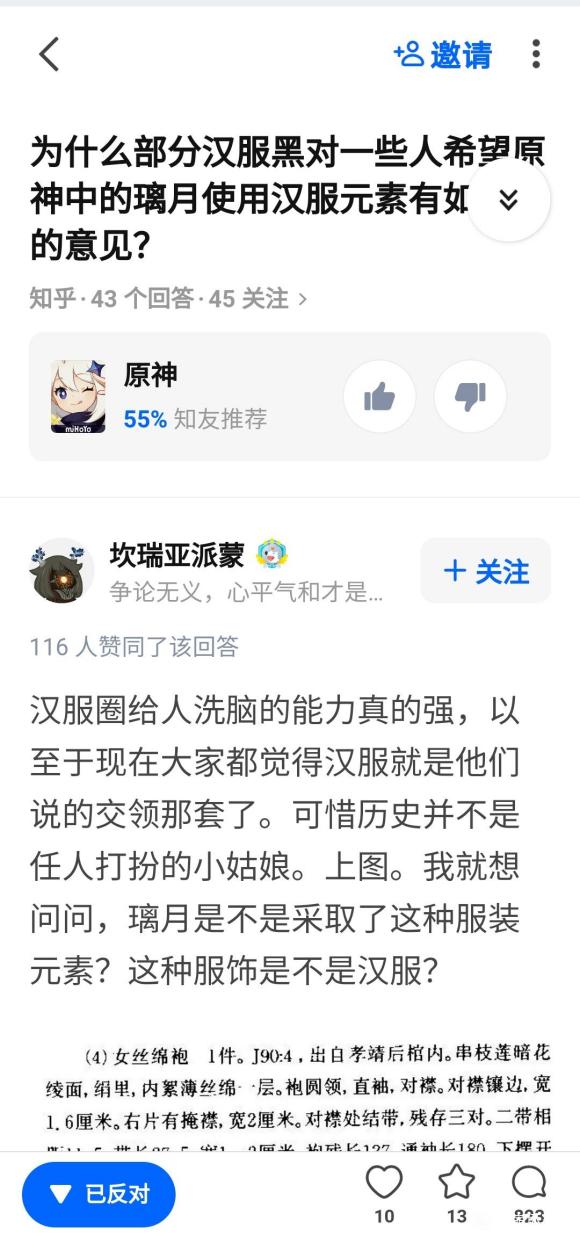This screenshot has height=1236, width=580.
Task: Go back using the top-left arrow
Action: coord(49,54)
